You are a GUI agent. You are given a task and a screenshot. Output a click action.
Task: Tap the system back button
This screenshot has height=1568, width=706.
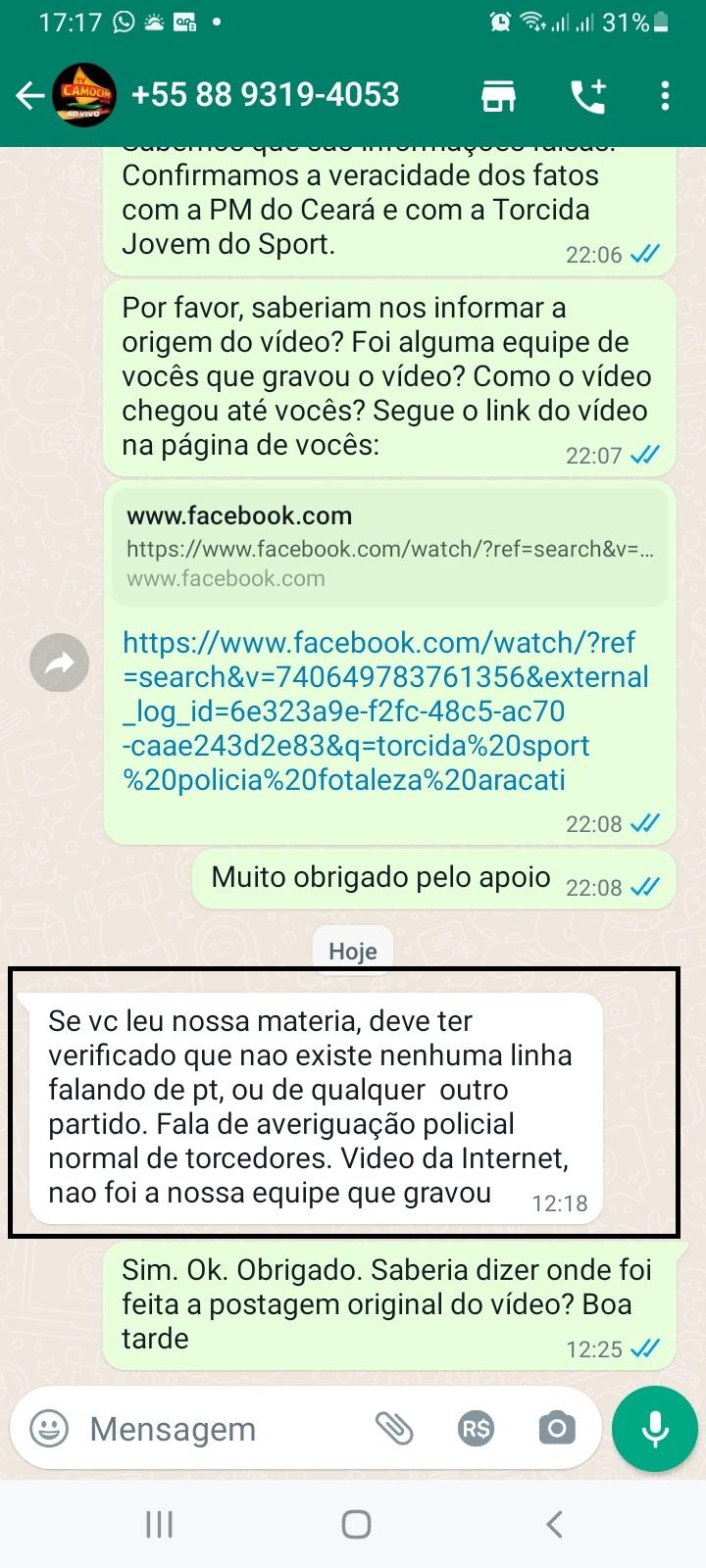(x=554, y=1524)
